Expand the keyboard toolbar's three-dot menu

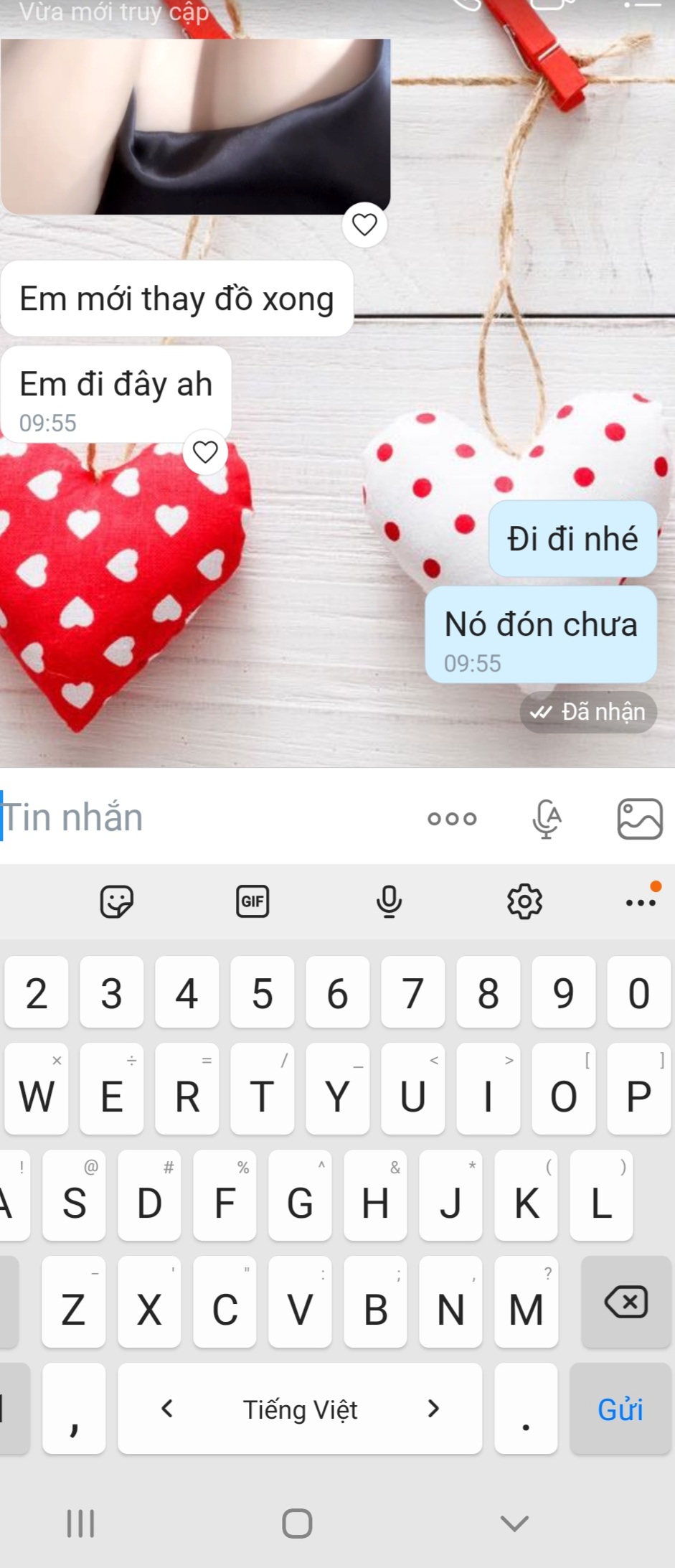(x=641, y=902)
